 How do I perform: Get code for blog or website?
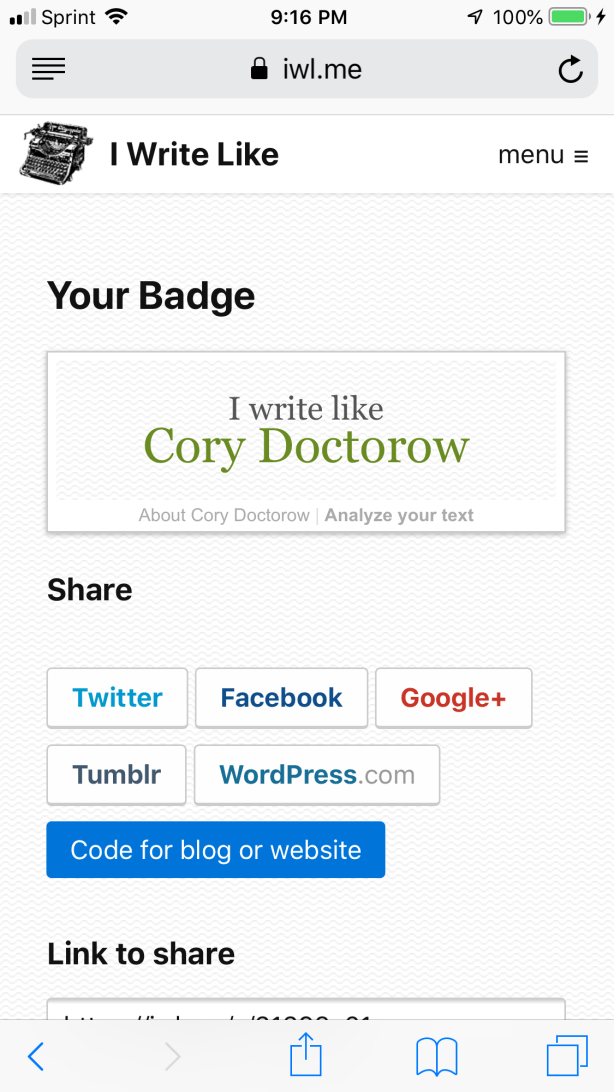click(x=215, y=850)
